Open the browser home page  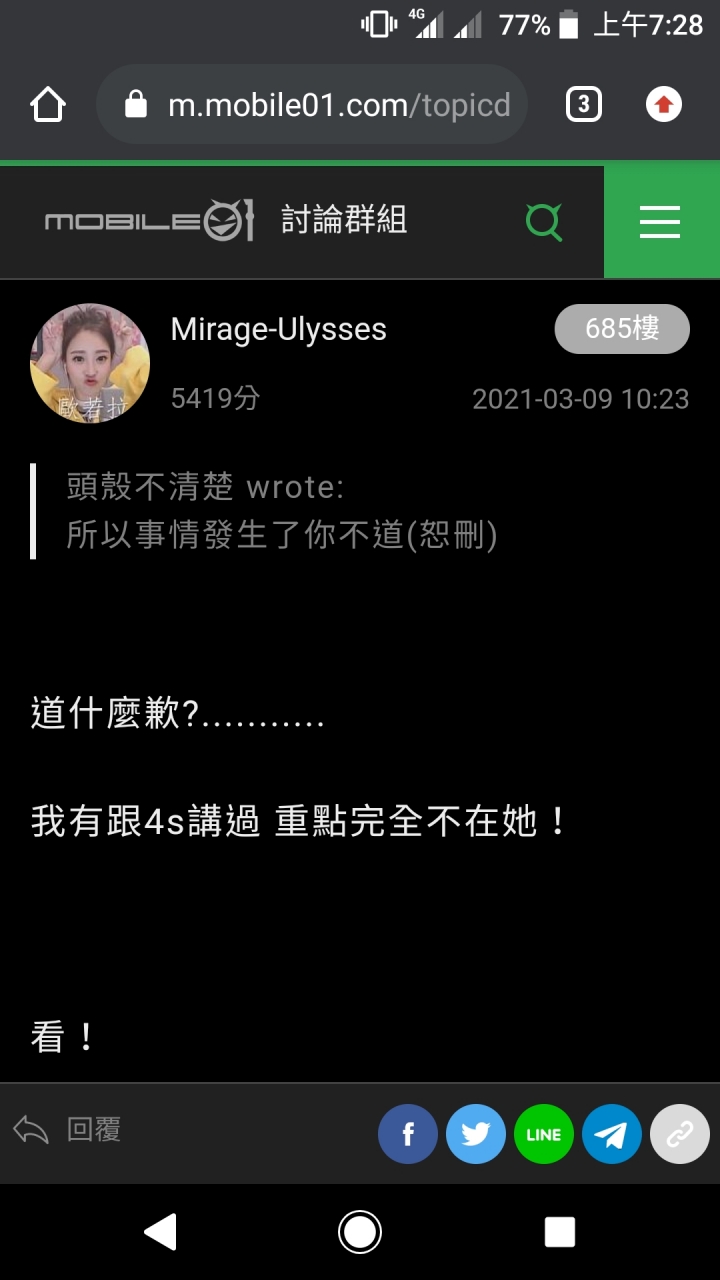48,105
